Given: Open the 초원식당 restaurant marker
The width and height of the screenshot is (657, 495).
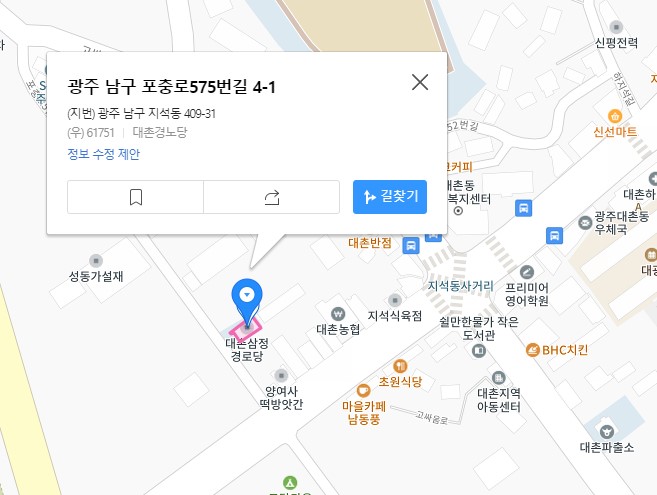Looking at the screenshot, I should click(400, 367).
